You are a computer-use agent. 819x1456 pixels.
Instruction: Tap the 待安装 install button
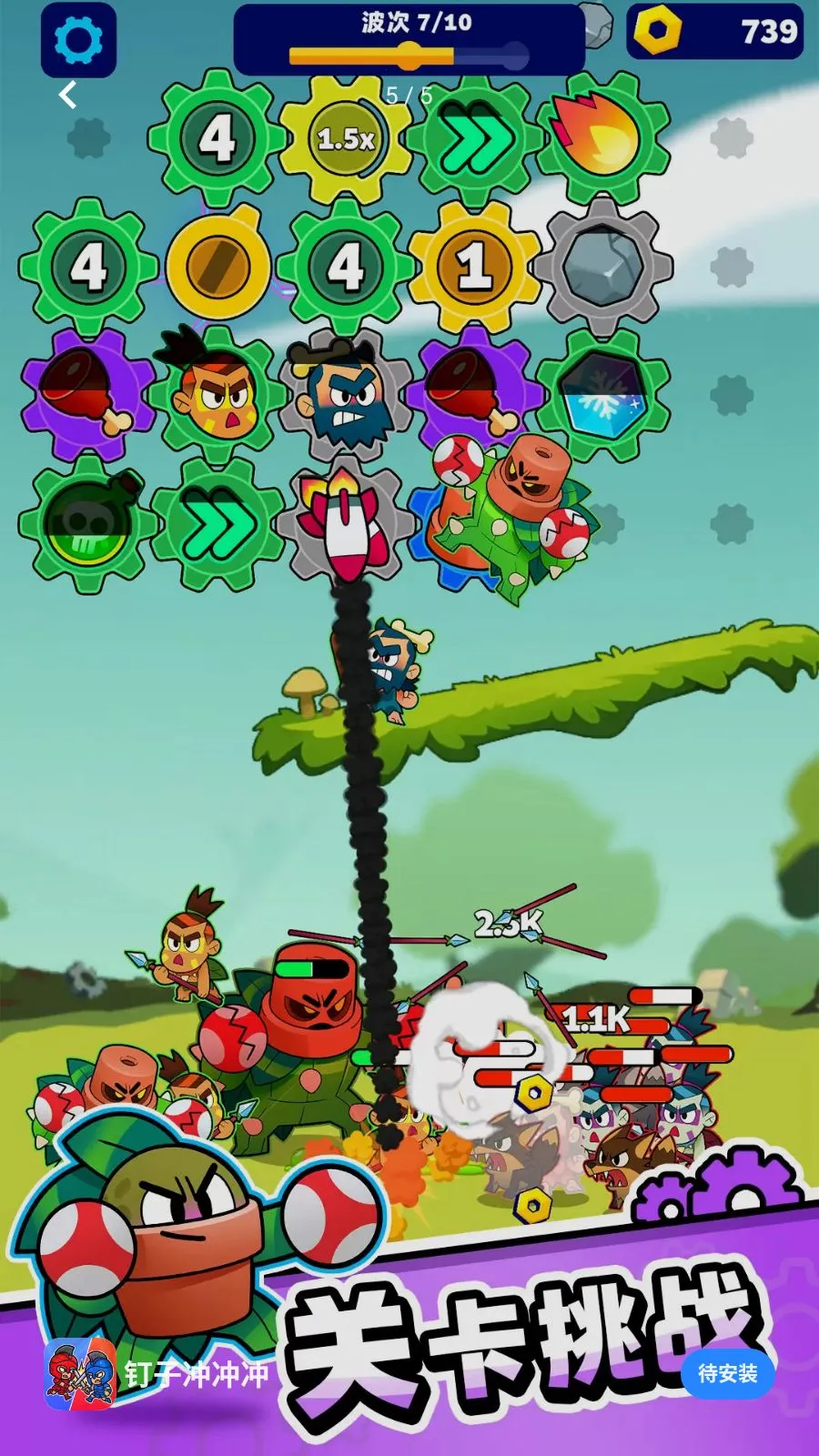[727, 1373]
